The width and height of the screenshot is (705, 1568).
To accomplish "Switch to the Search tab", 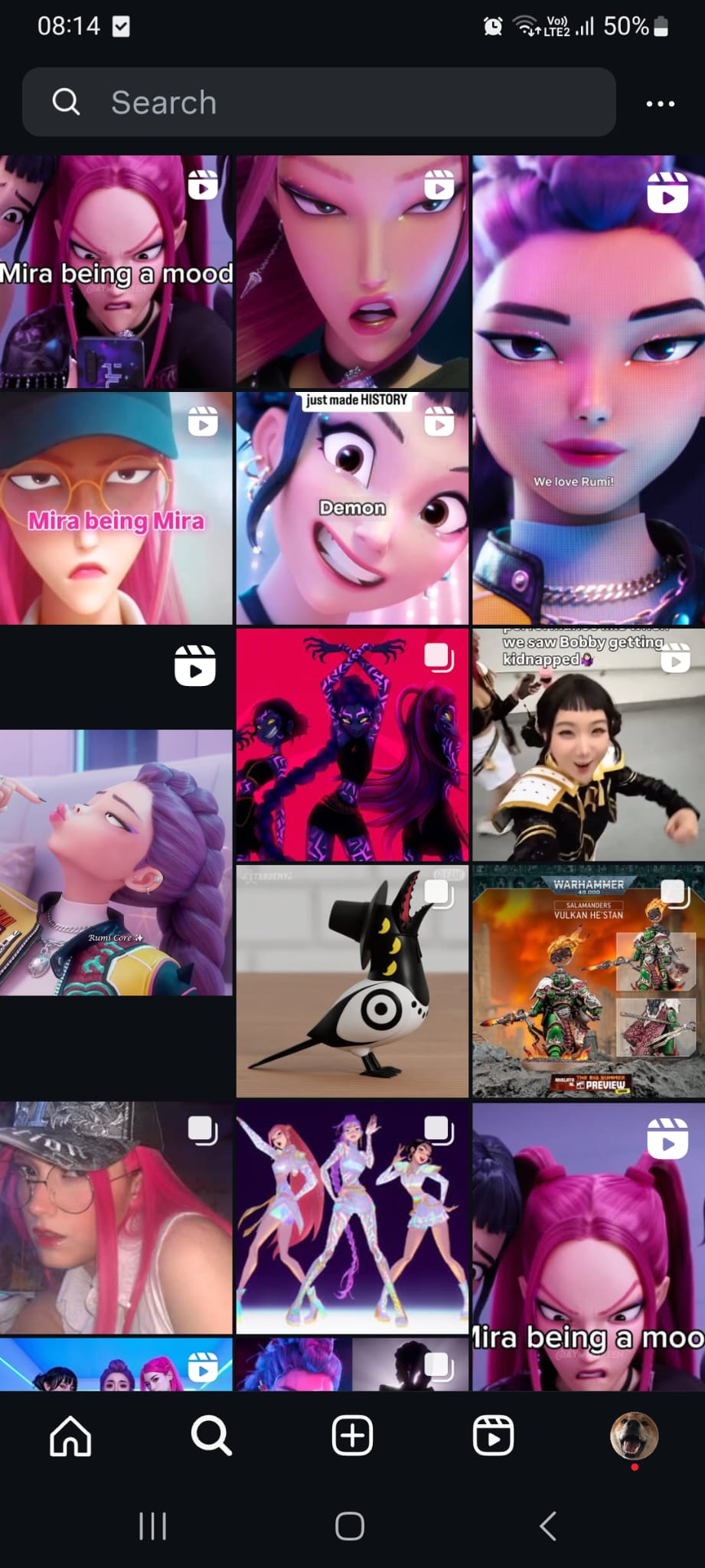I will point(211,1436).
